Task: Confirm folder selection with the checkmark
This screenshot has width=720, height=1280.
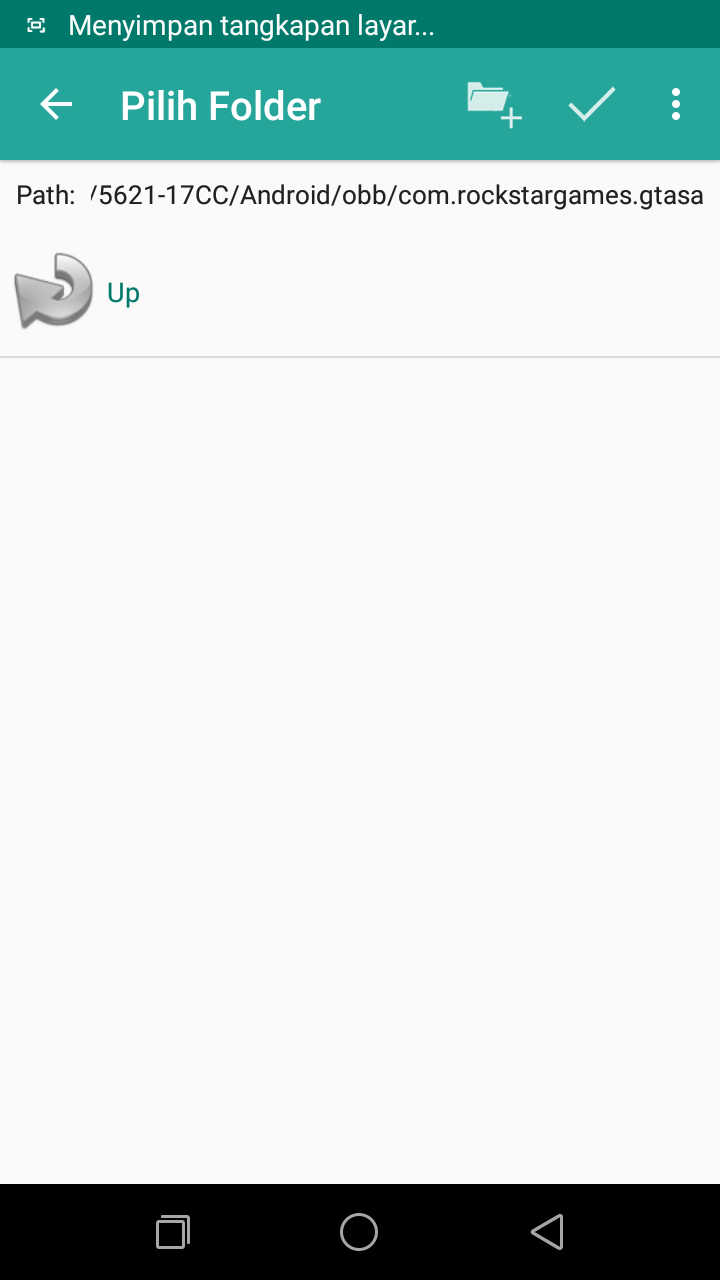Action: [592, 105]
